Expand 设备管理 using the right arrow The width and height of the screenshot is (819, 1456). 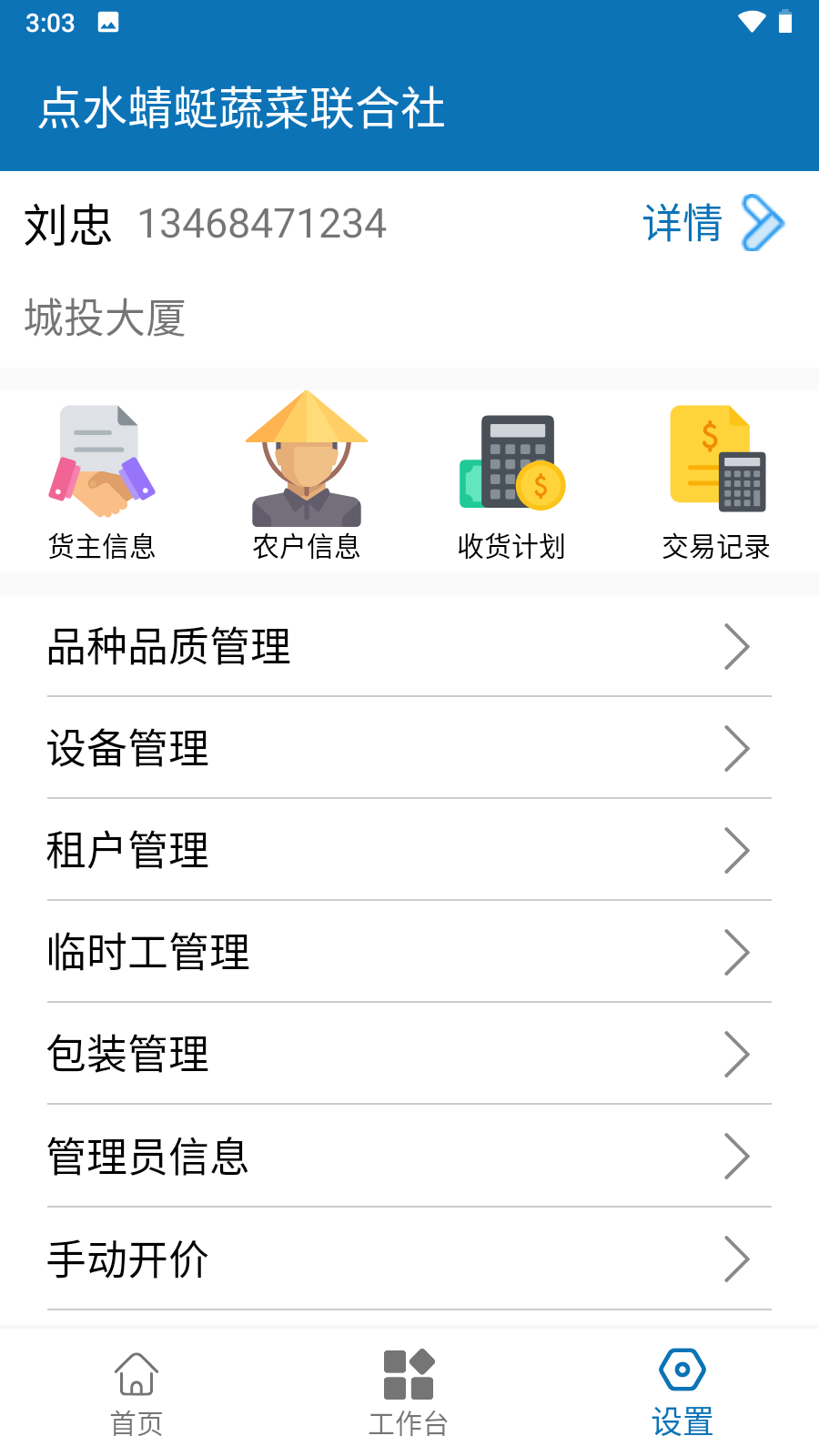pos(737,749)
